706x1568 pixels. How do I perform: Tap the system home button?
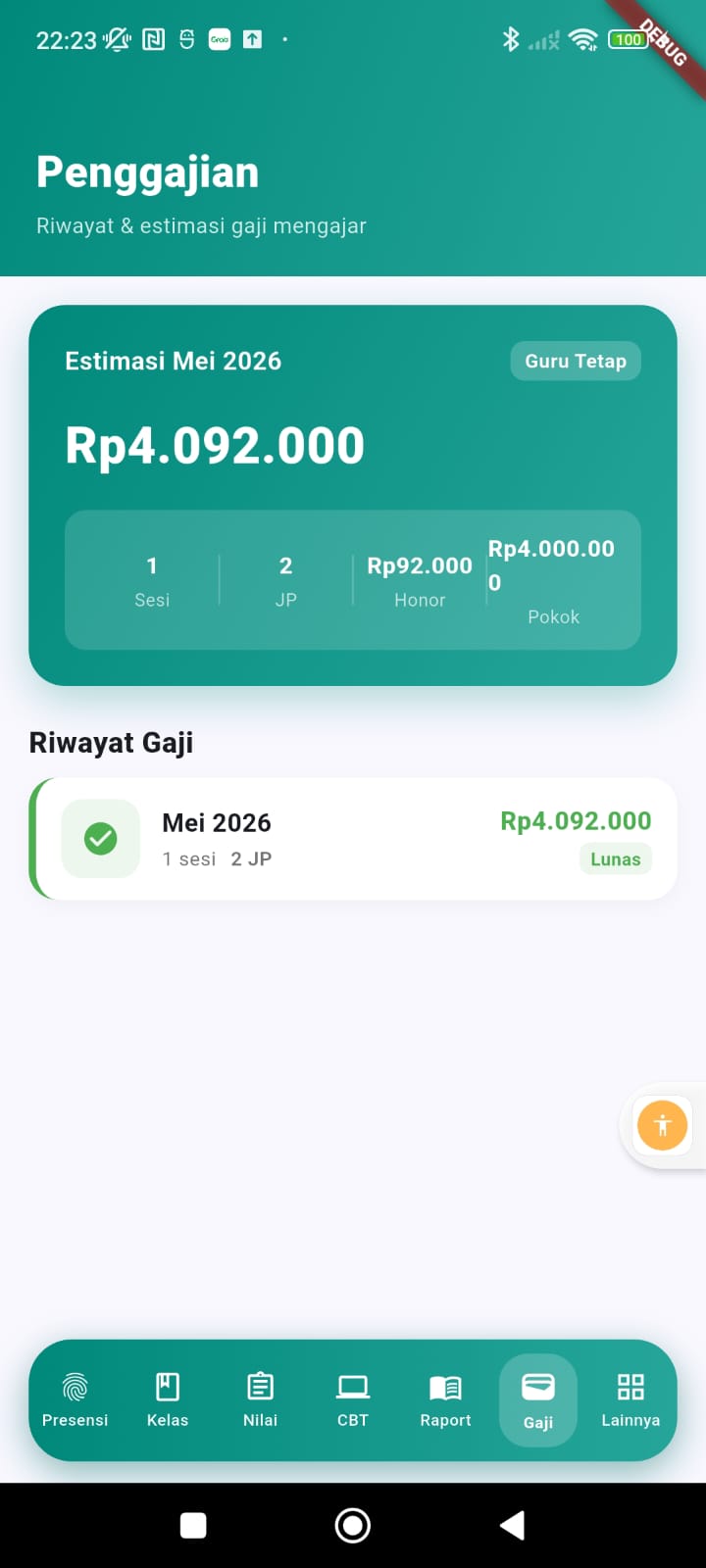[x=353, y=1525]
